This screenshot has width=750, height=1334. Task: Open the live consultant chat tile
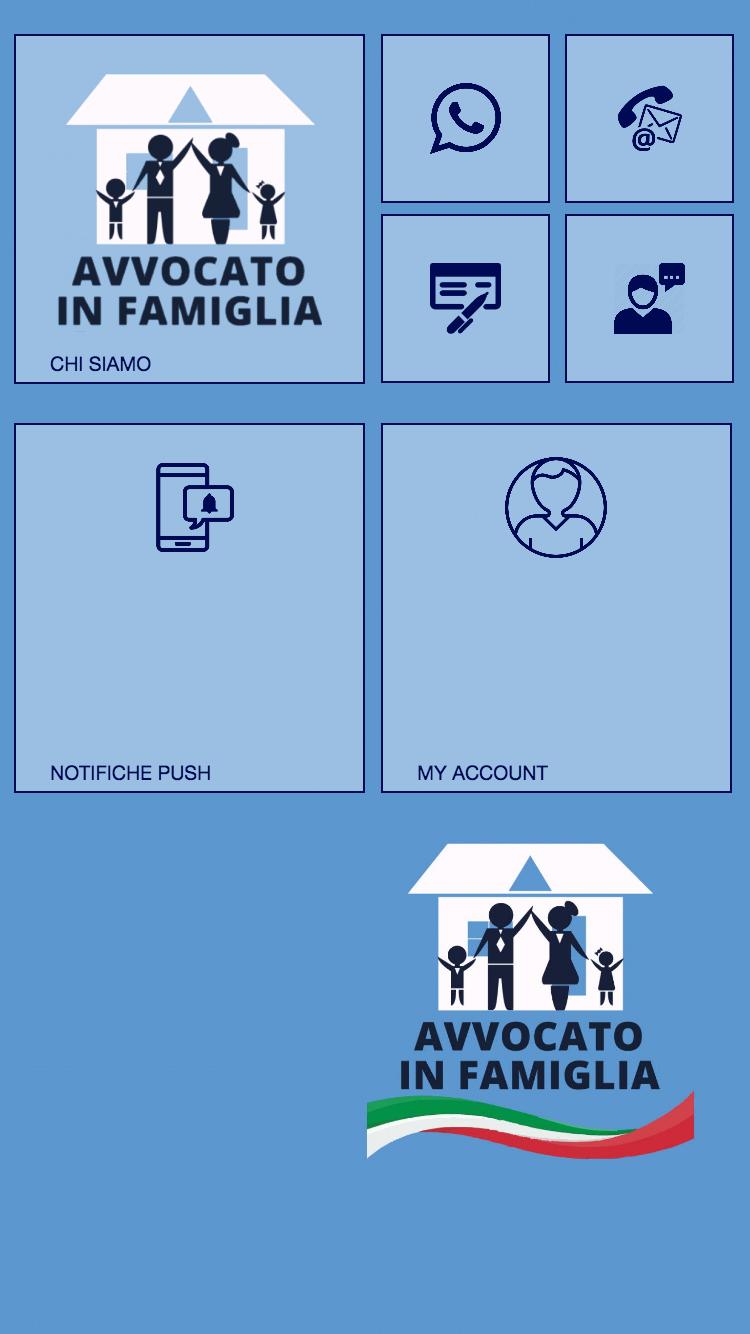click(x=649, y=298)
